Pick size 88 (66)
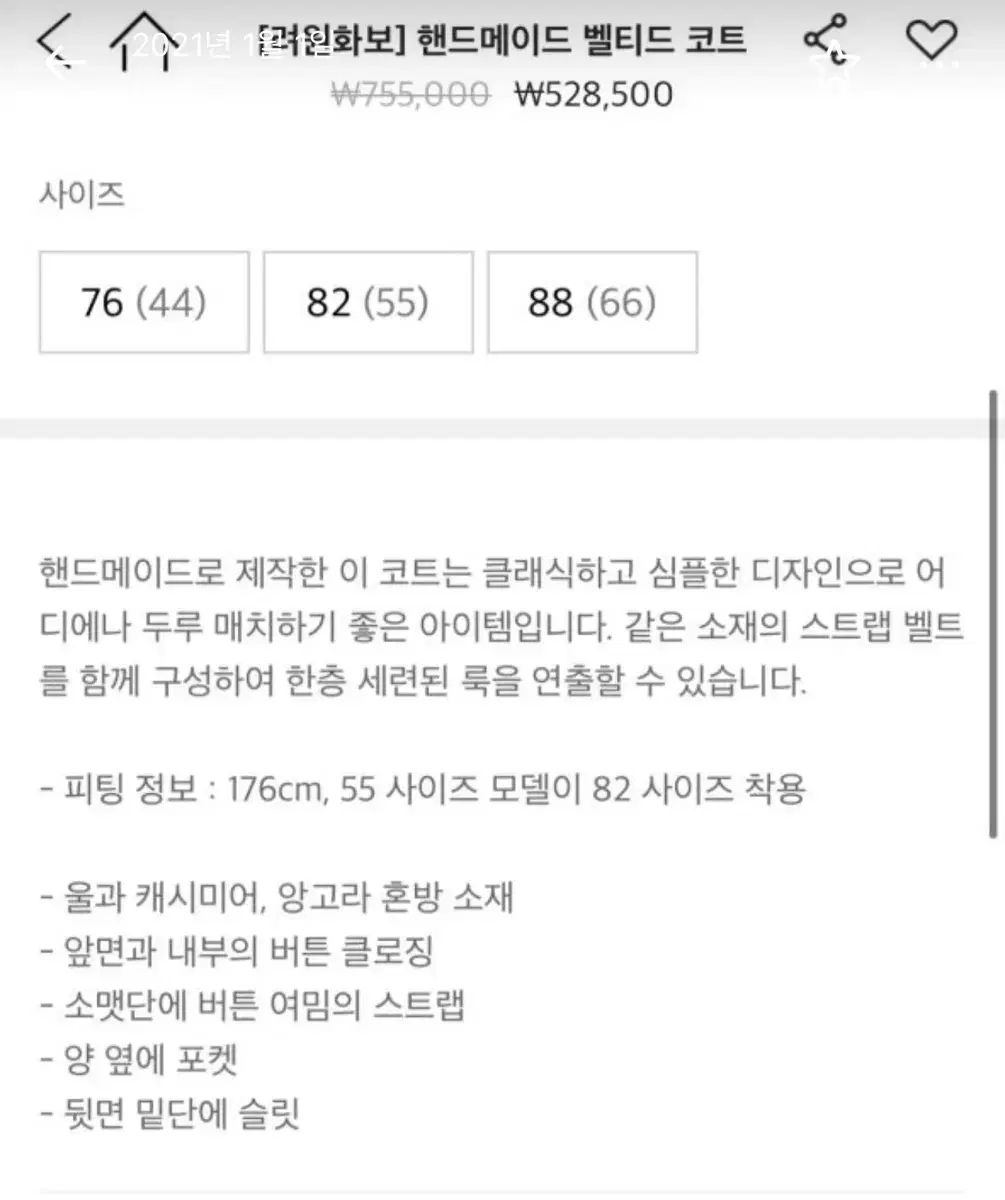Viewport: 1005px width, 1200px height. click(x=592, y=302)
